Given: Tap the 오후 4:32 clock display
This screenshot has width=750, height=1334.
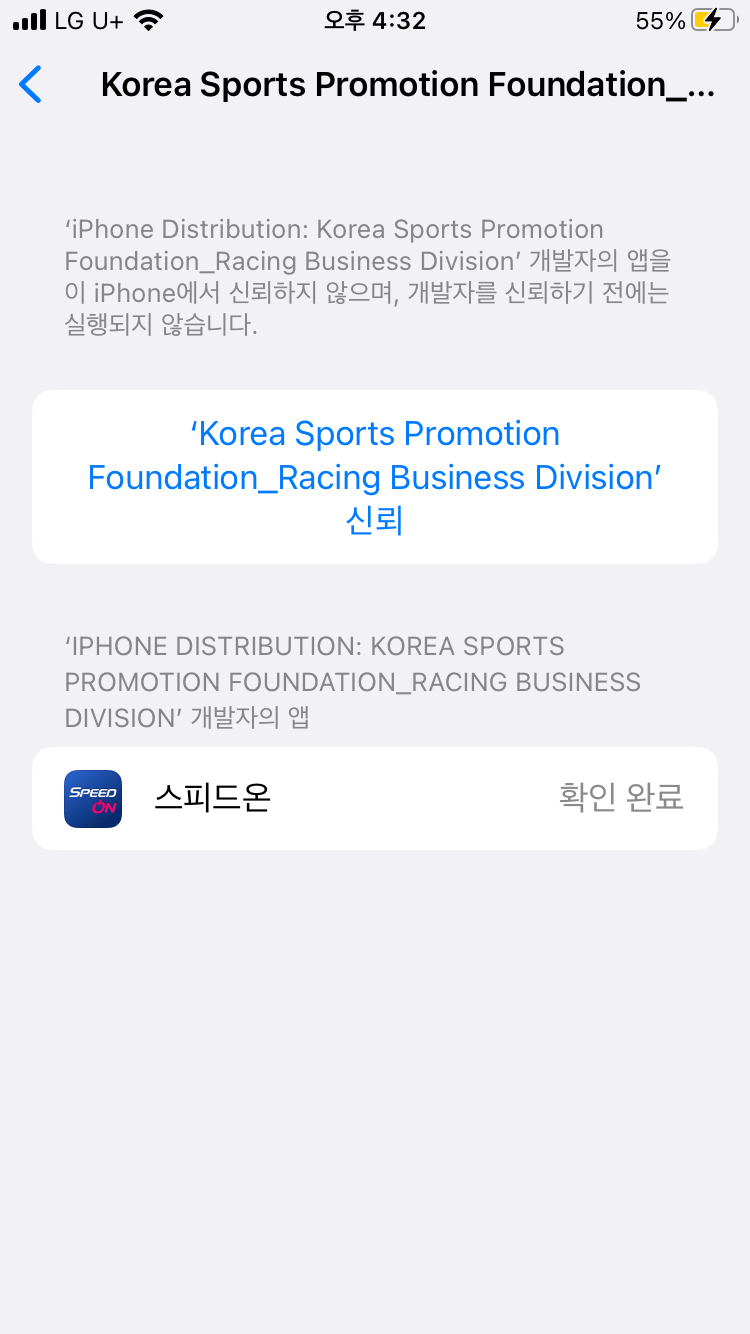Looking at the screenshot, I should (x=374, y=18).
